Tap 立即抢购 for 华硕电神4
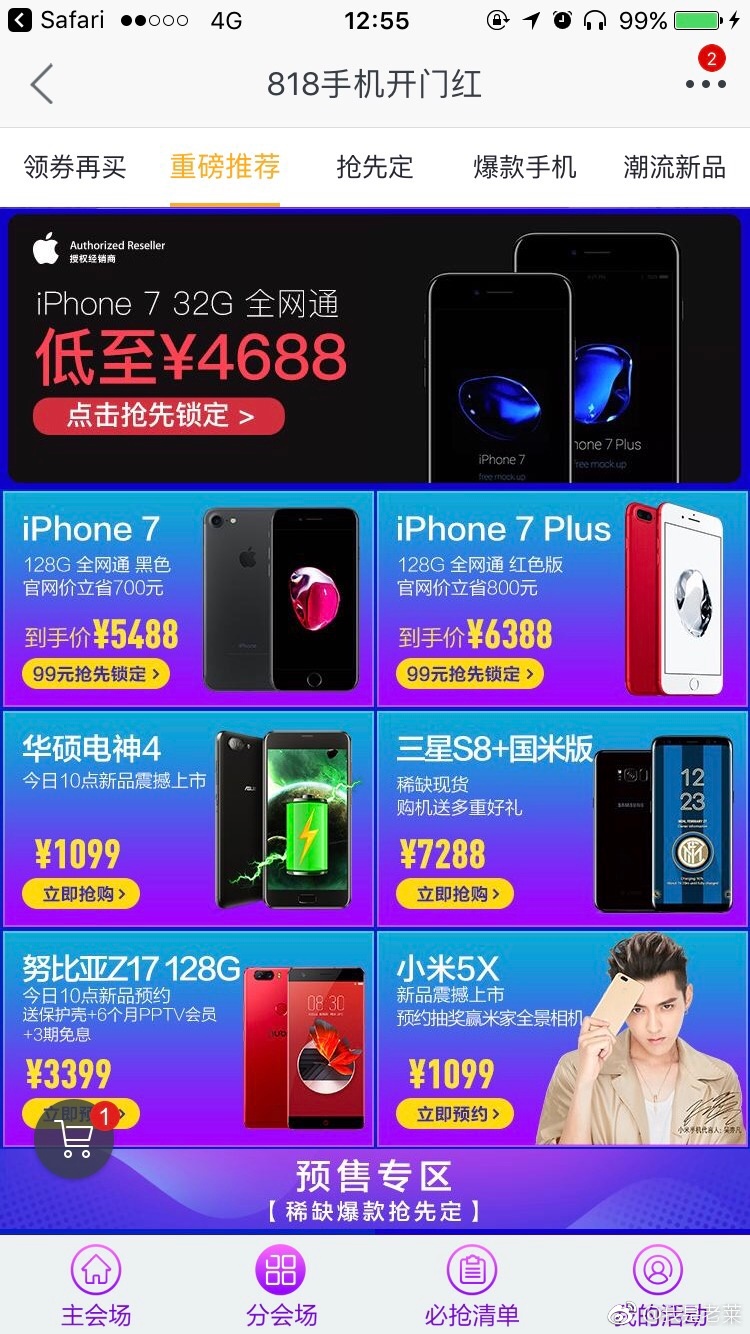Screen dimensions: 750x1334 click(x=81, y=894)
